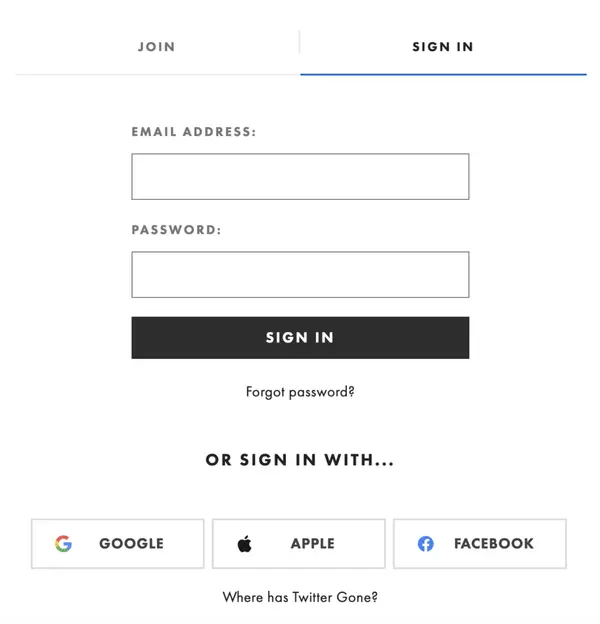This screenshot has width=600, height=624.
Task: Tap the password input field
Action: [300, 274]
